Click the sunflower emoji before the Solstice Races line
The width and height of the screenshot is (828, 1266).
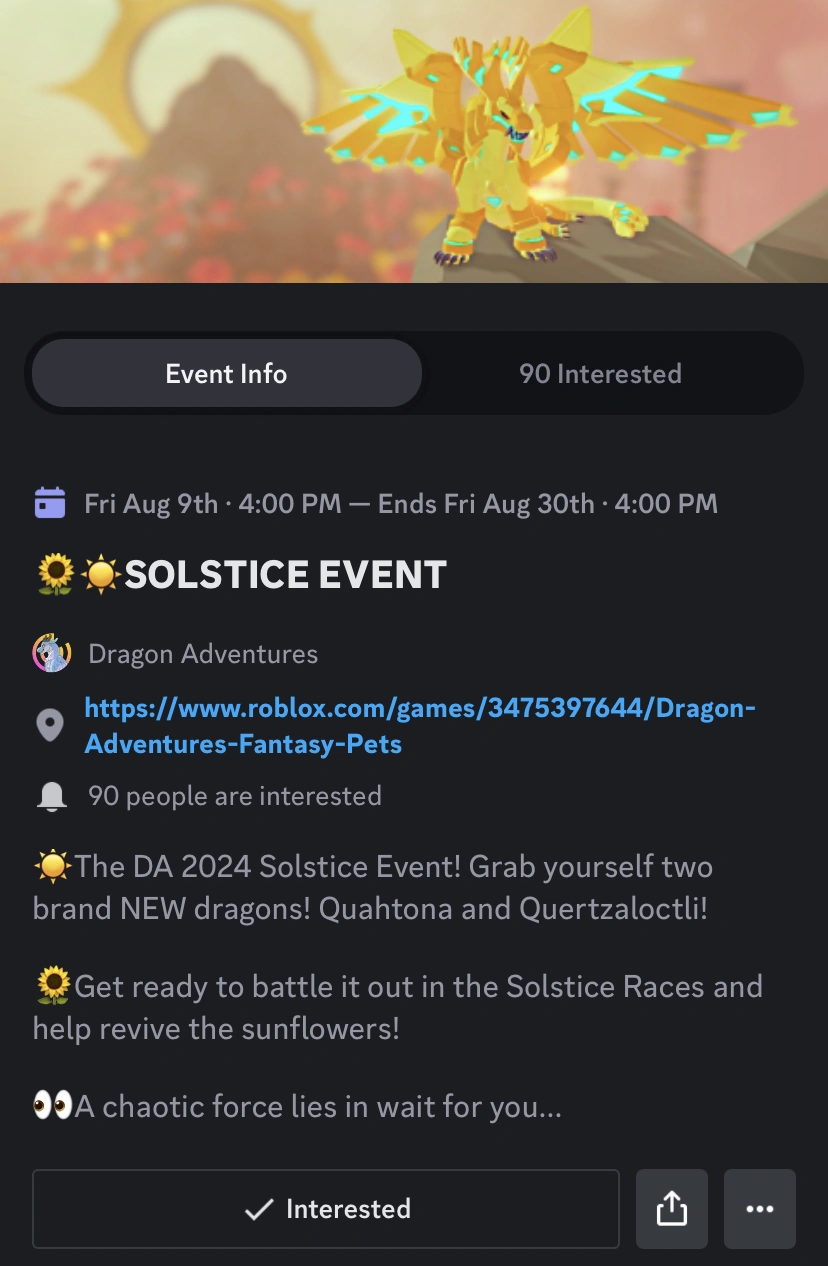coord(52,985)
